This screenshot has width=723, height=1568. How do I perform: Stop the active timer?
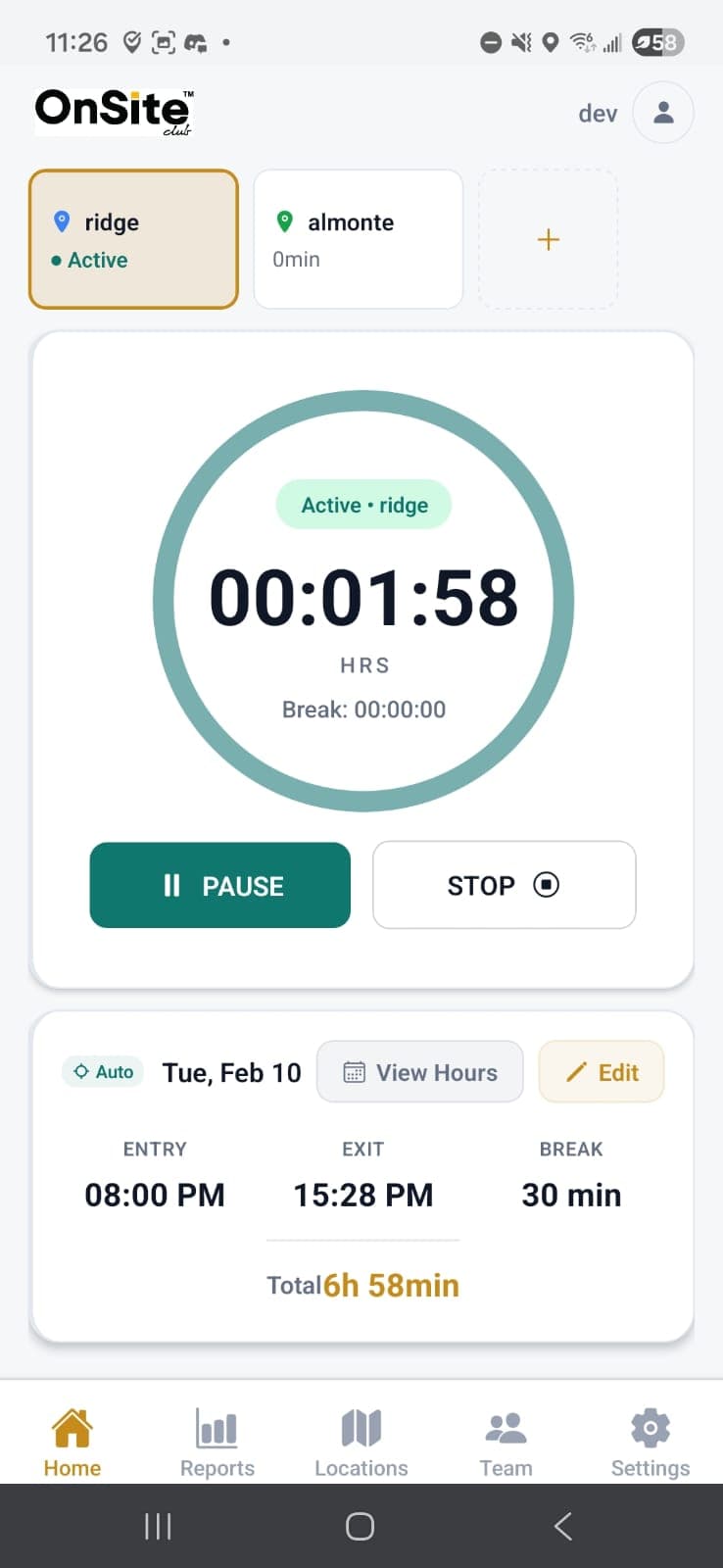[x=504, y=885]
